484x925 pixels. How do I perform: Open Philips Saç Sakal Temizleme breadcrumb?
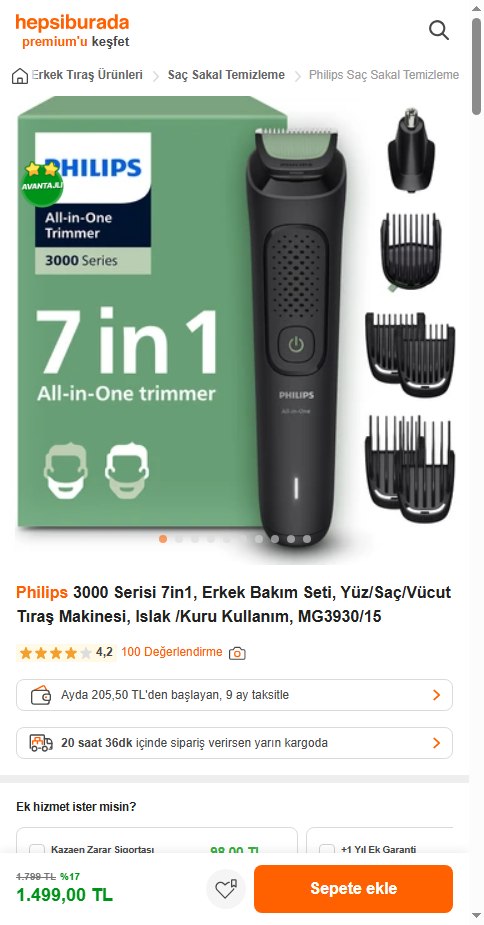tap(384, 75)
